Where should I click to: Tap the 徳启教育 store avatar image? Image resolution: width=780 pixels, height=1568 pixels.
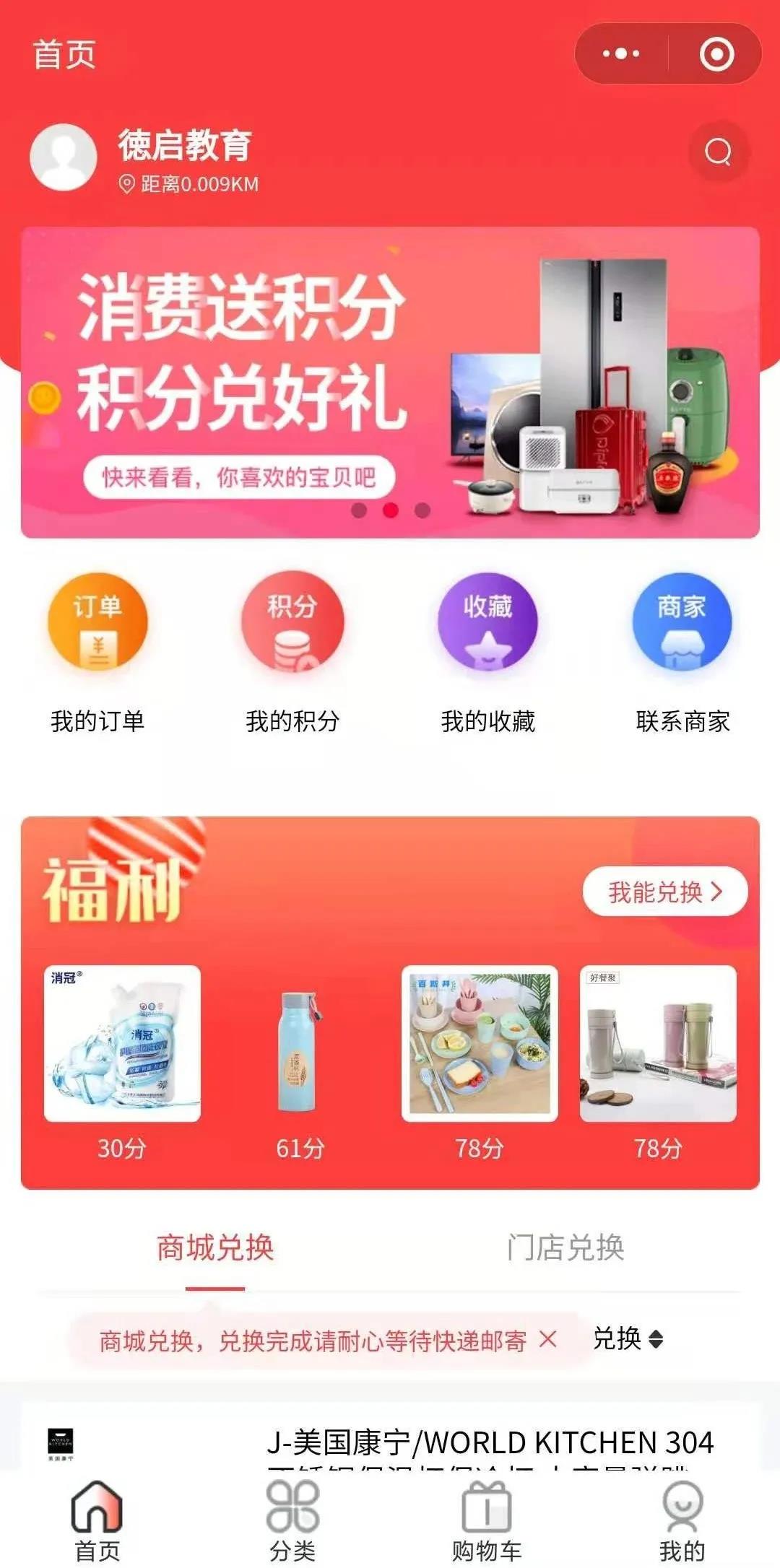click(x=65, y=157)
